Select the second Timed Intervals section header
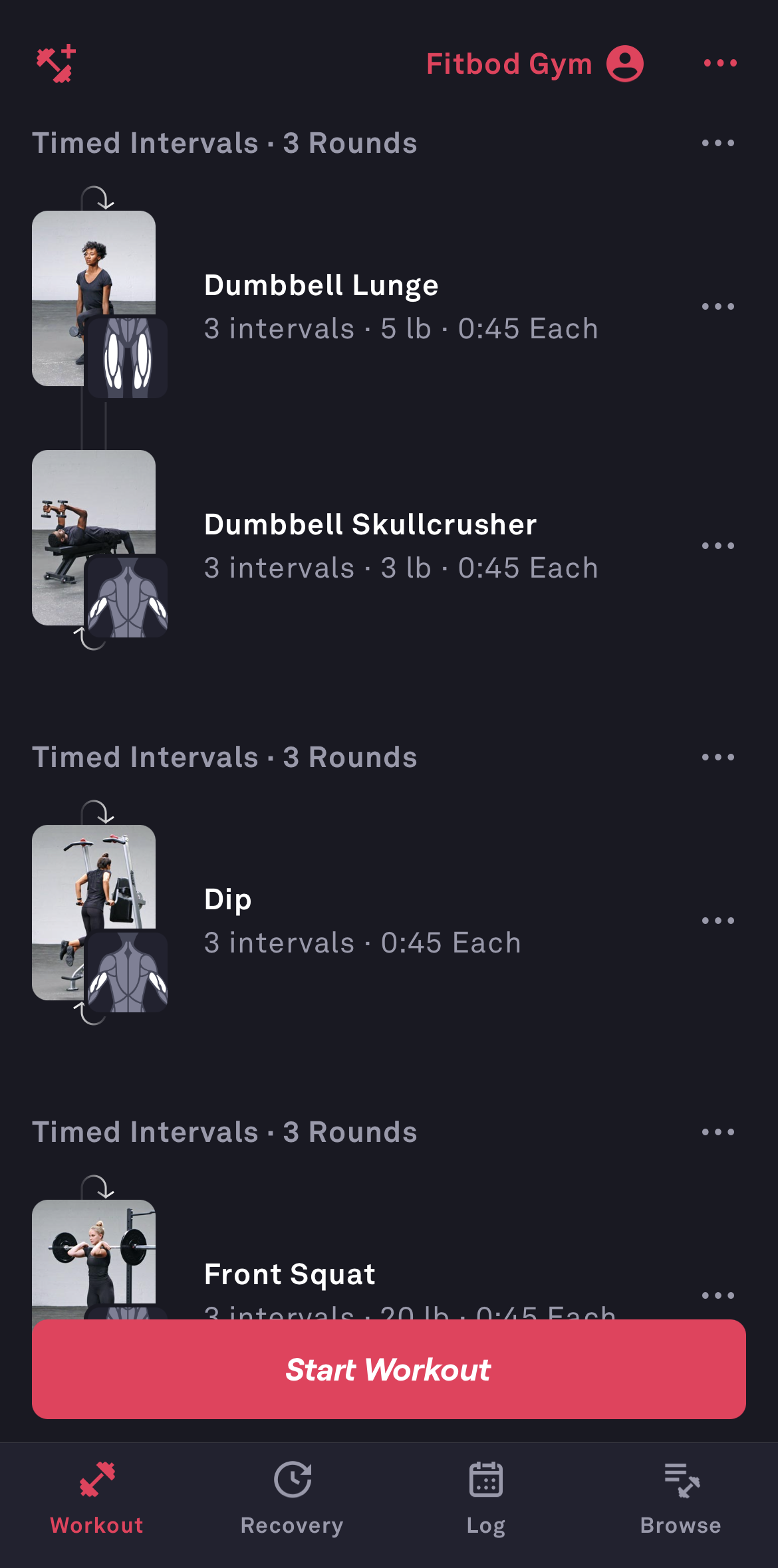 tap(225, 756)
